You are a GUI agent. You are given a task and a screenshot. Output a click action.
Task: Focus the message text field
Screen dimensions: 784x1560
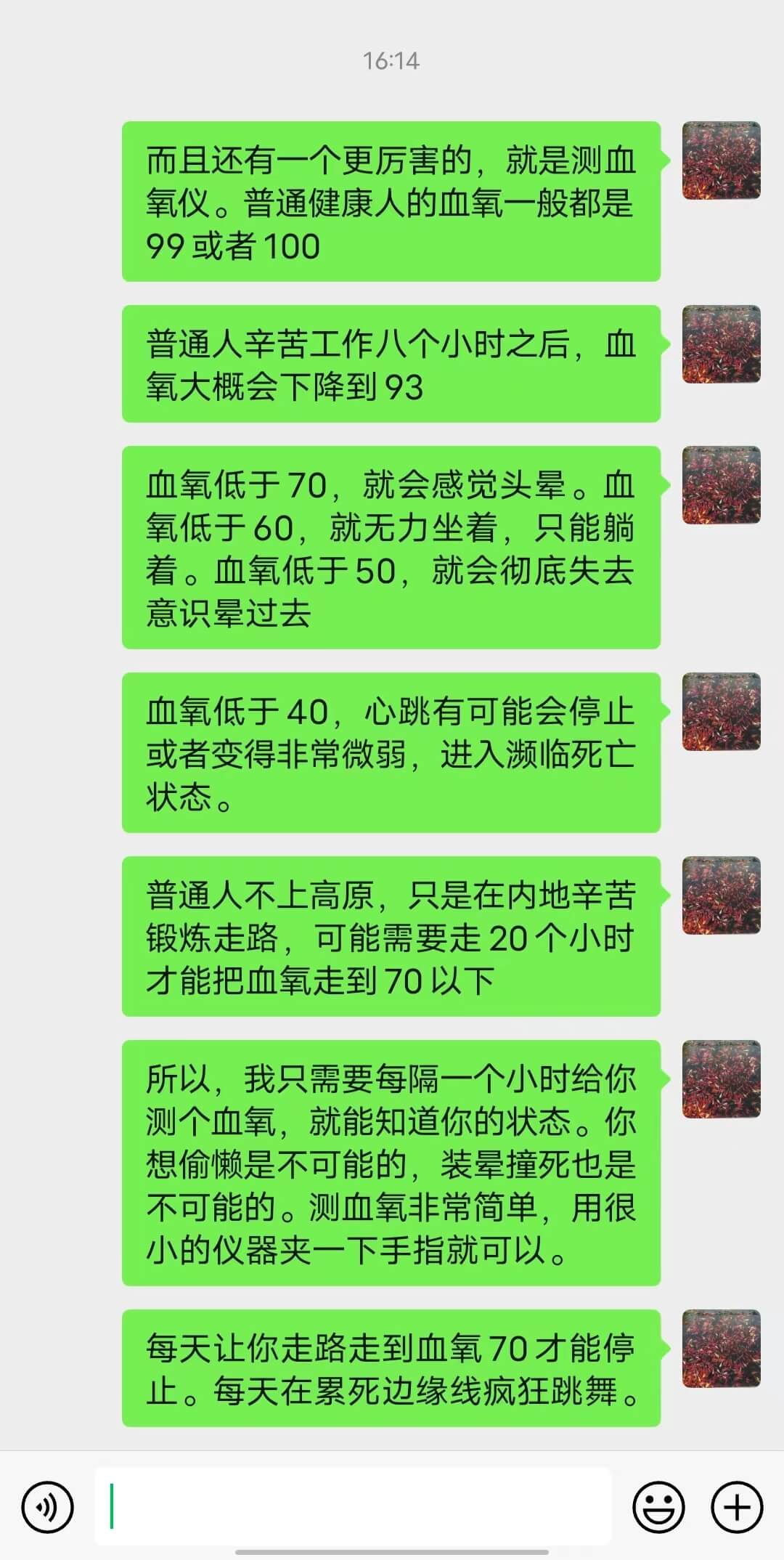[353, 1506]
